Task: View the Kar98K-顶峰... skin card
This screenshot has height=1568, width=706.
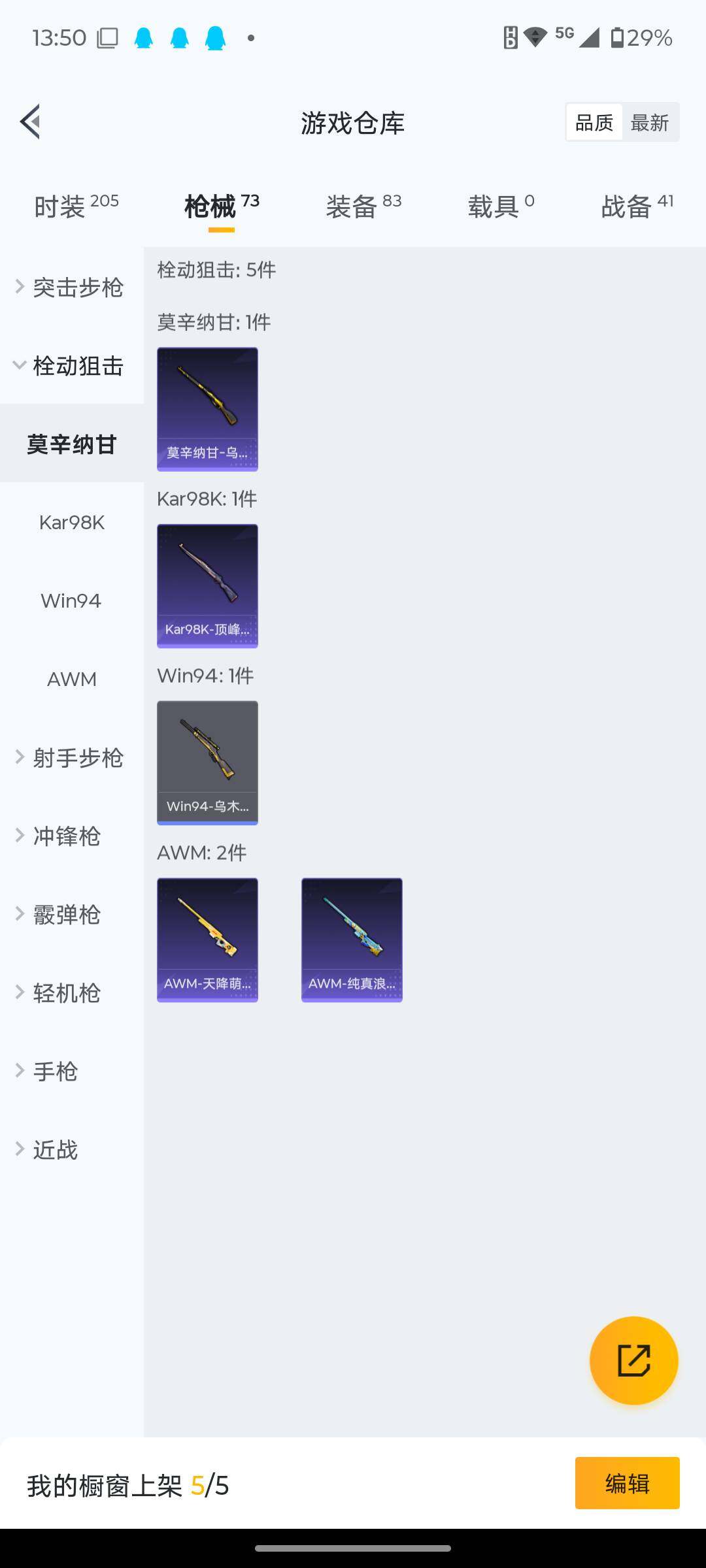Action: (207, 586)
